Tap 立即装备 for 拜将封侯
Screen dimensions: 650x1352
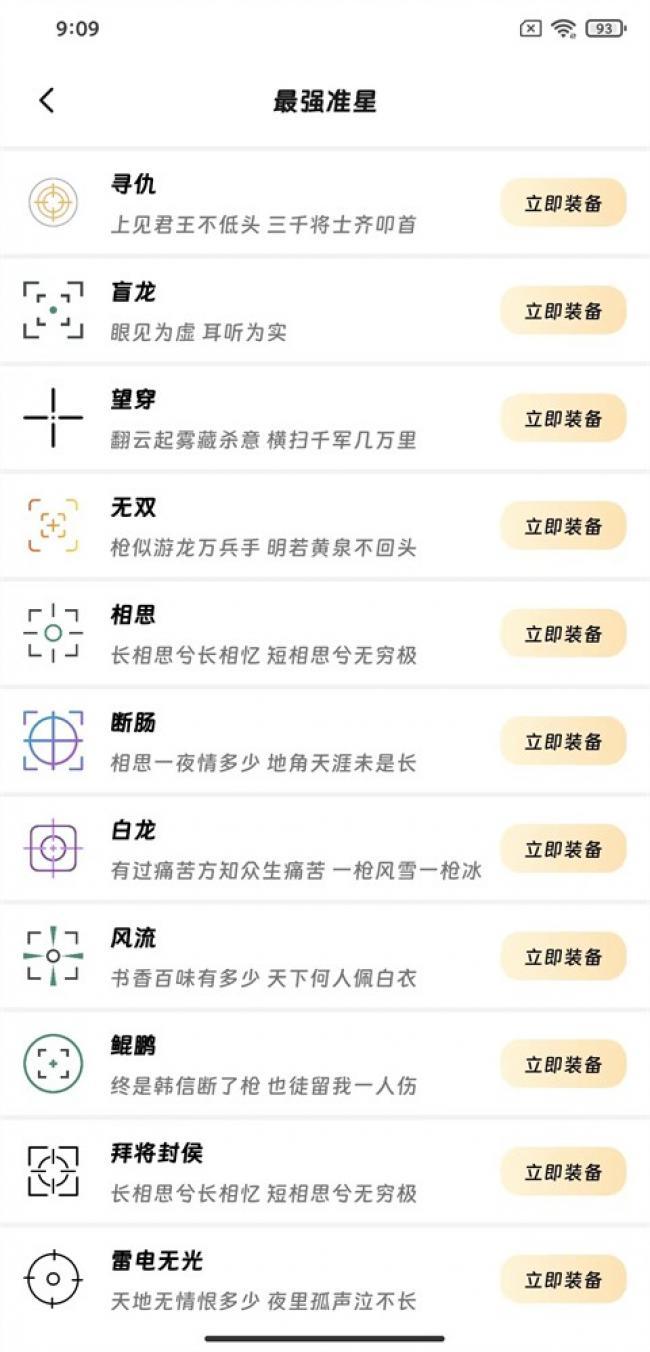563,1172
